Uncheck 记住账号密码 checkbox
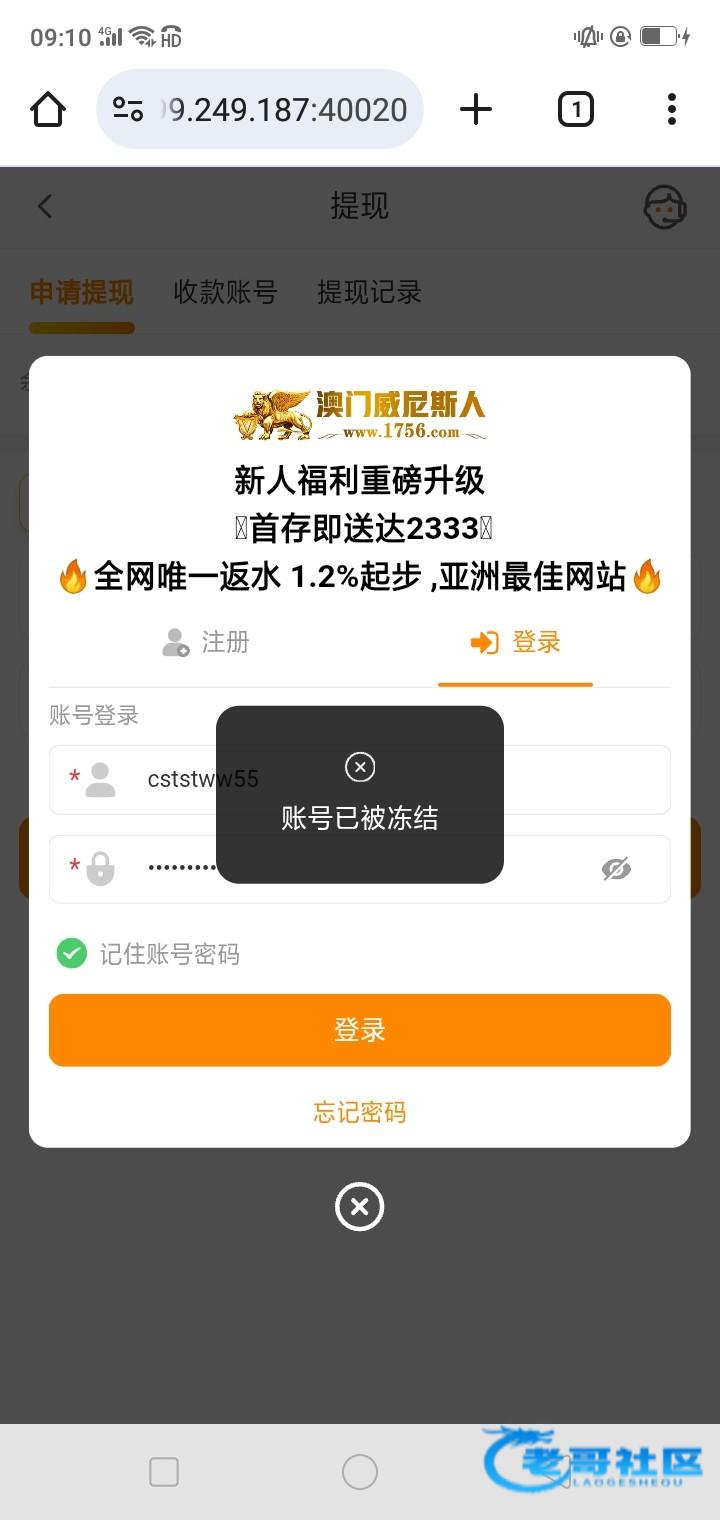 pyautogui.click(x=71, y=953)
